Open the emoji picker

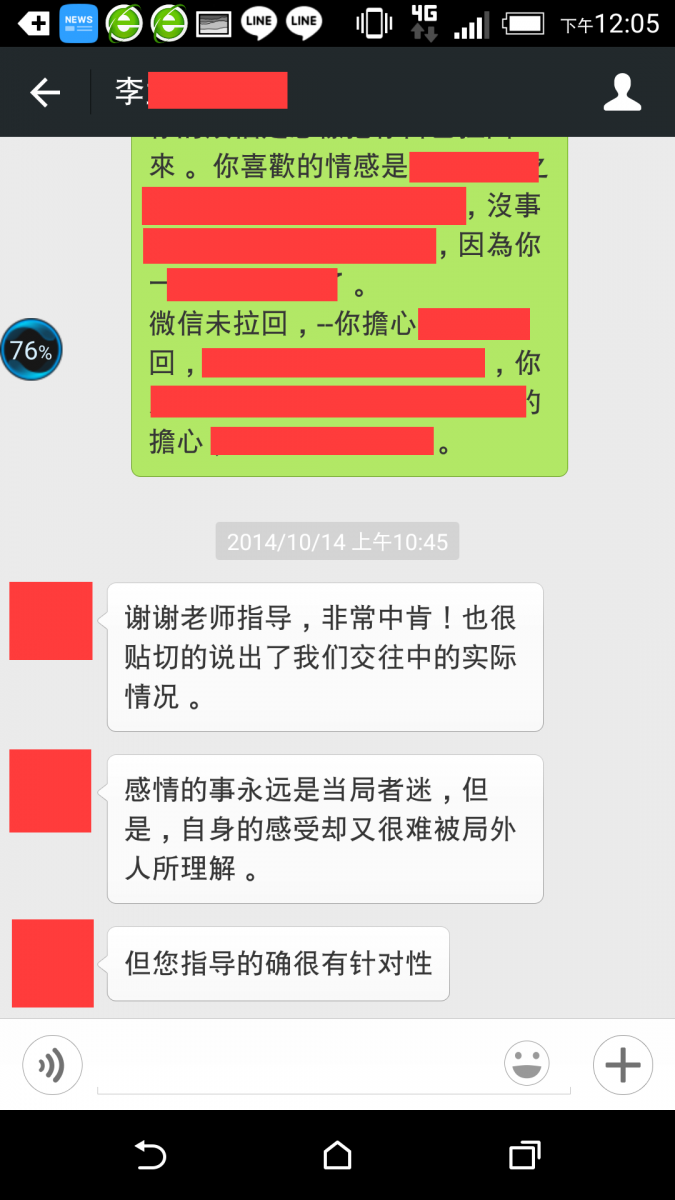tap(526, 1064)
